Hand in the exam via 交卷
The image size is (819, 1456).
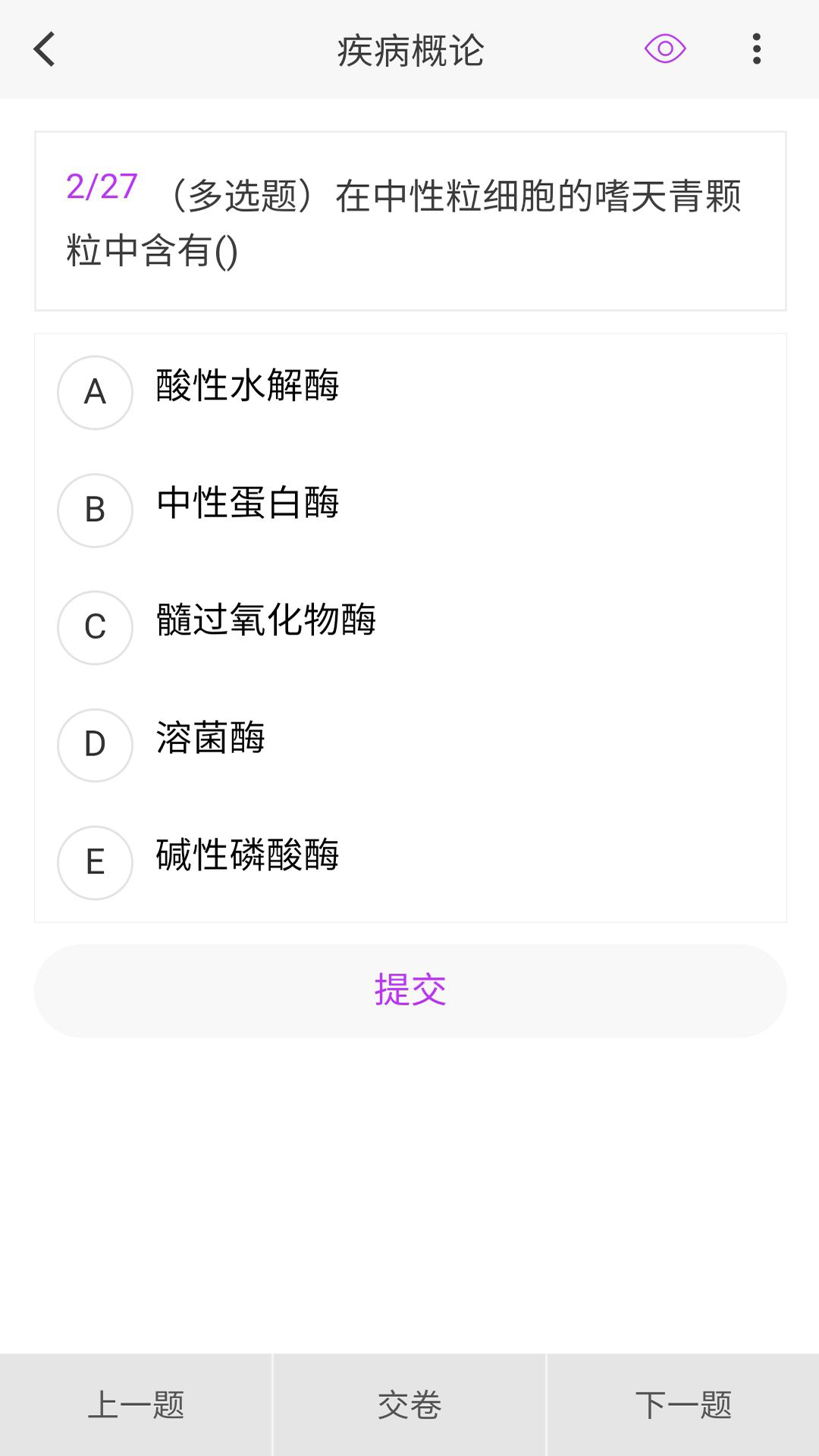[409, 1405]
